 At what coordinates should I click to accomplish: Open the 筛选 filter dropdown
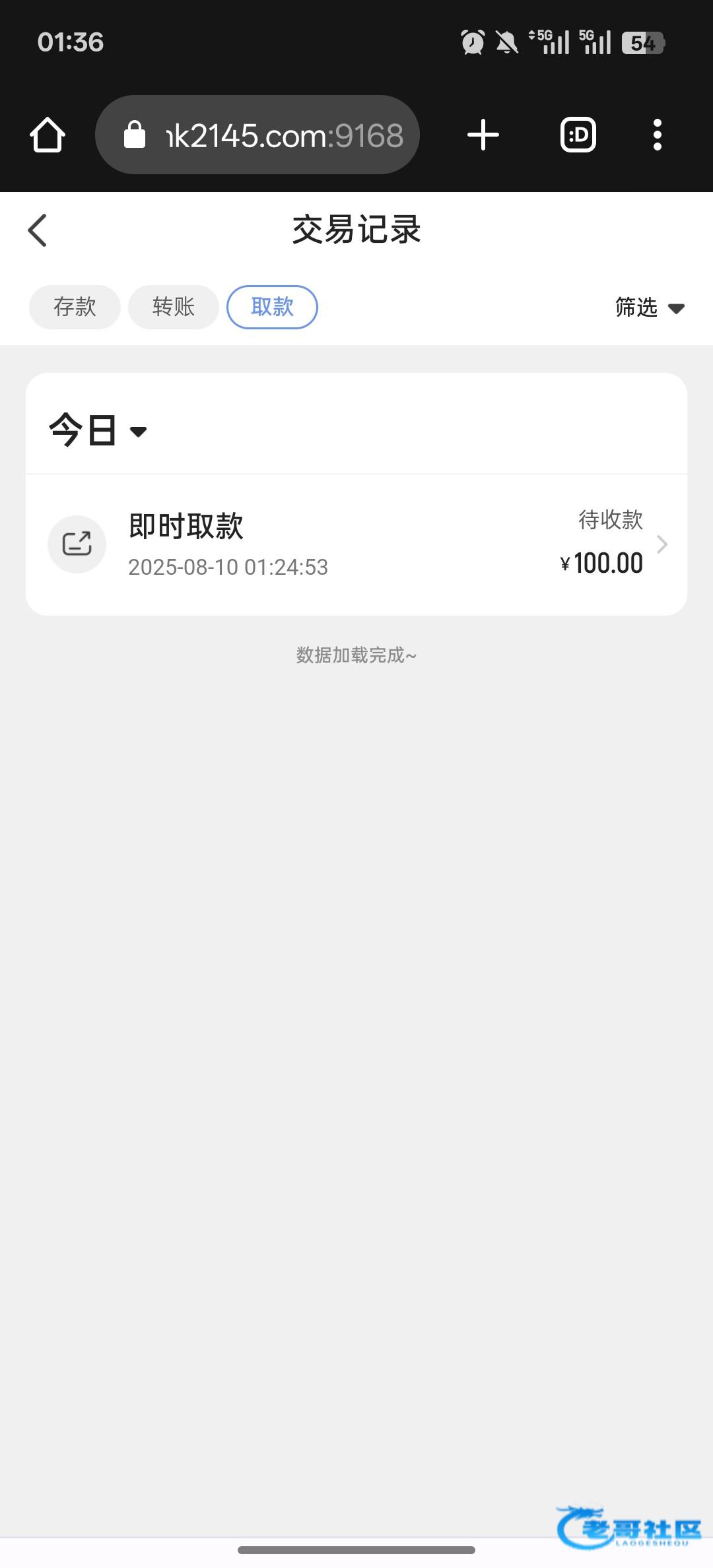click(650, 308)
